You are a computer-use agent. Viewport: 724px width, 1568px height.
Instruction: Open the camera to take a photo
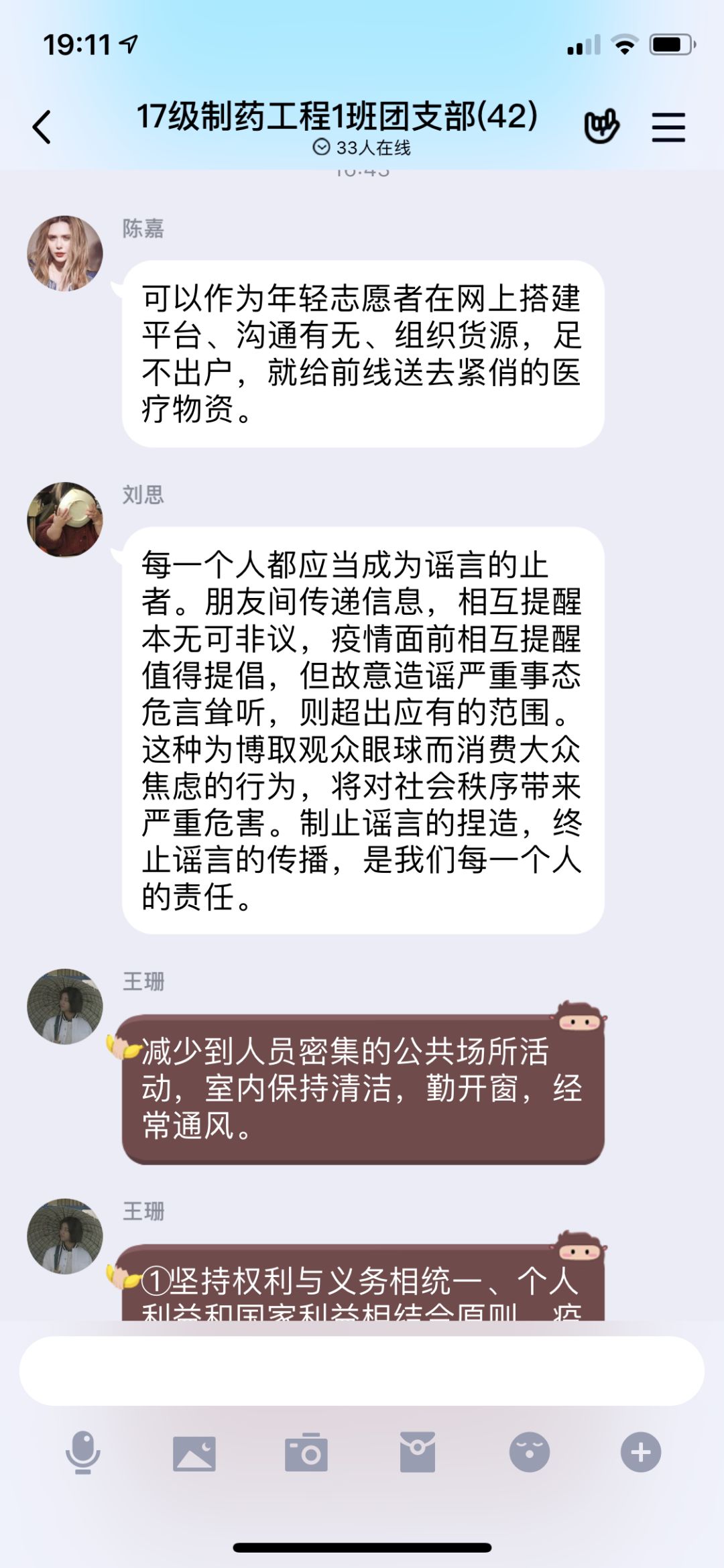(306, 1453)
